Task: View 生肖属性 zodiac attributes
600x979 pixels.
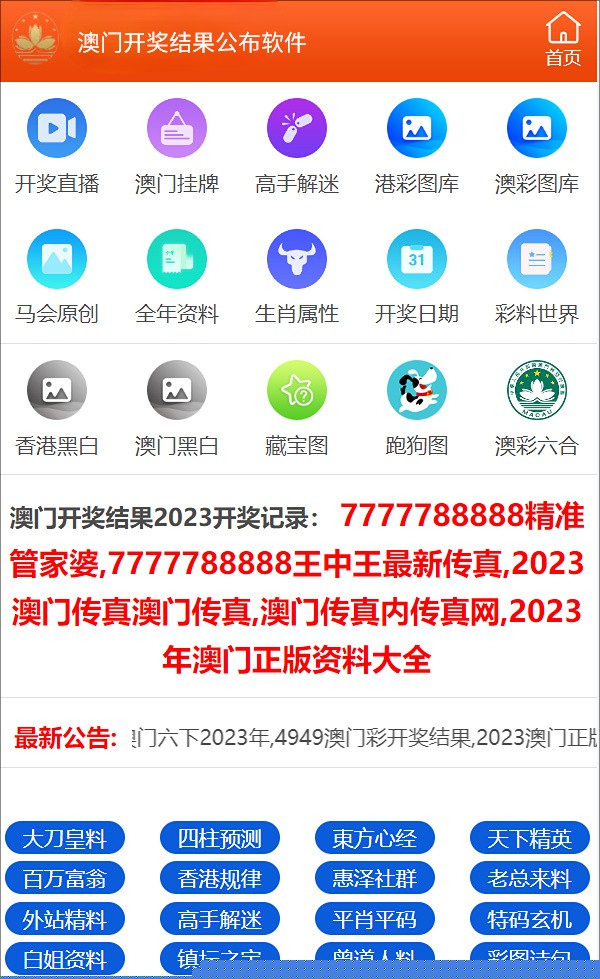Action: tap(297, 277)
